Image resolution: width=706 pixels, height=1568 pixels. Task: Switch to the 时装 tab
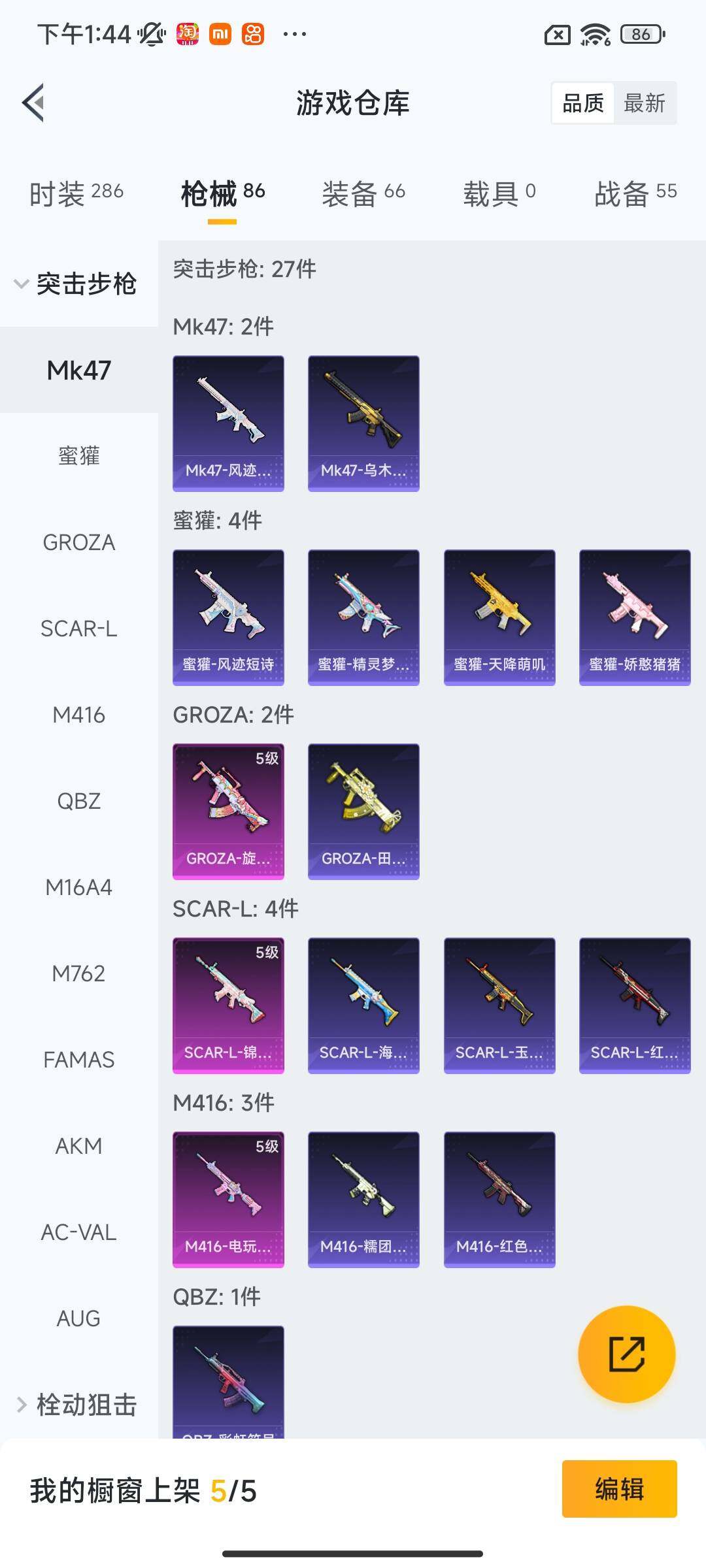76,193
